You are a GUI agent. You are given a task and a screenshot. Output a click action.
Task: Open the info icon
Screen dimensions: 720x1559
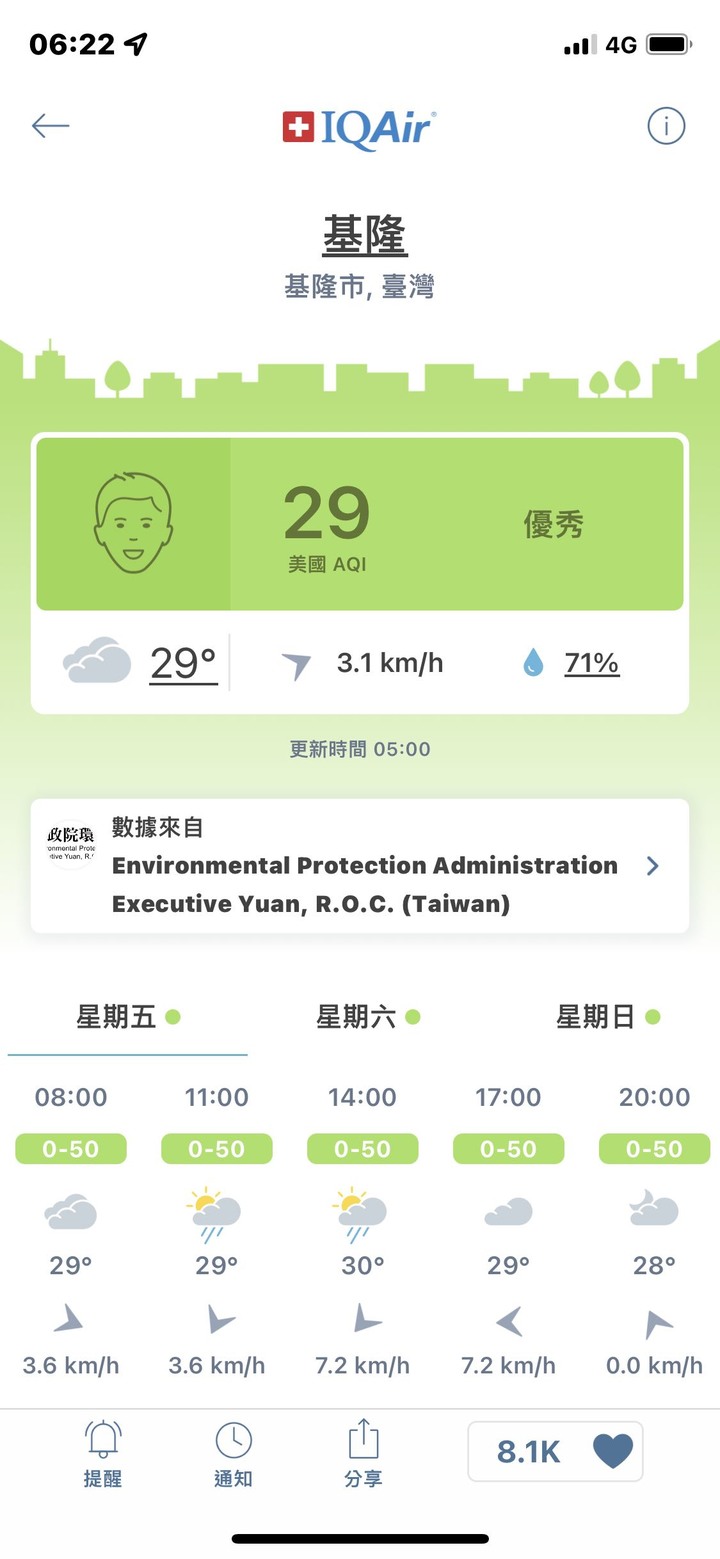click(666, 126)
